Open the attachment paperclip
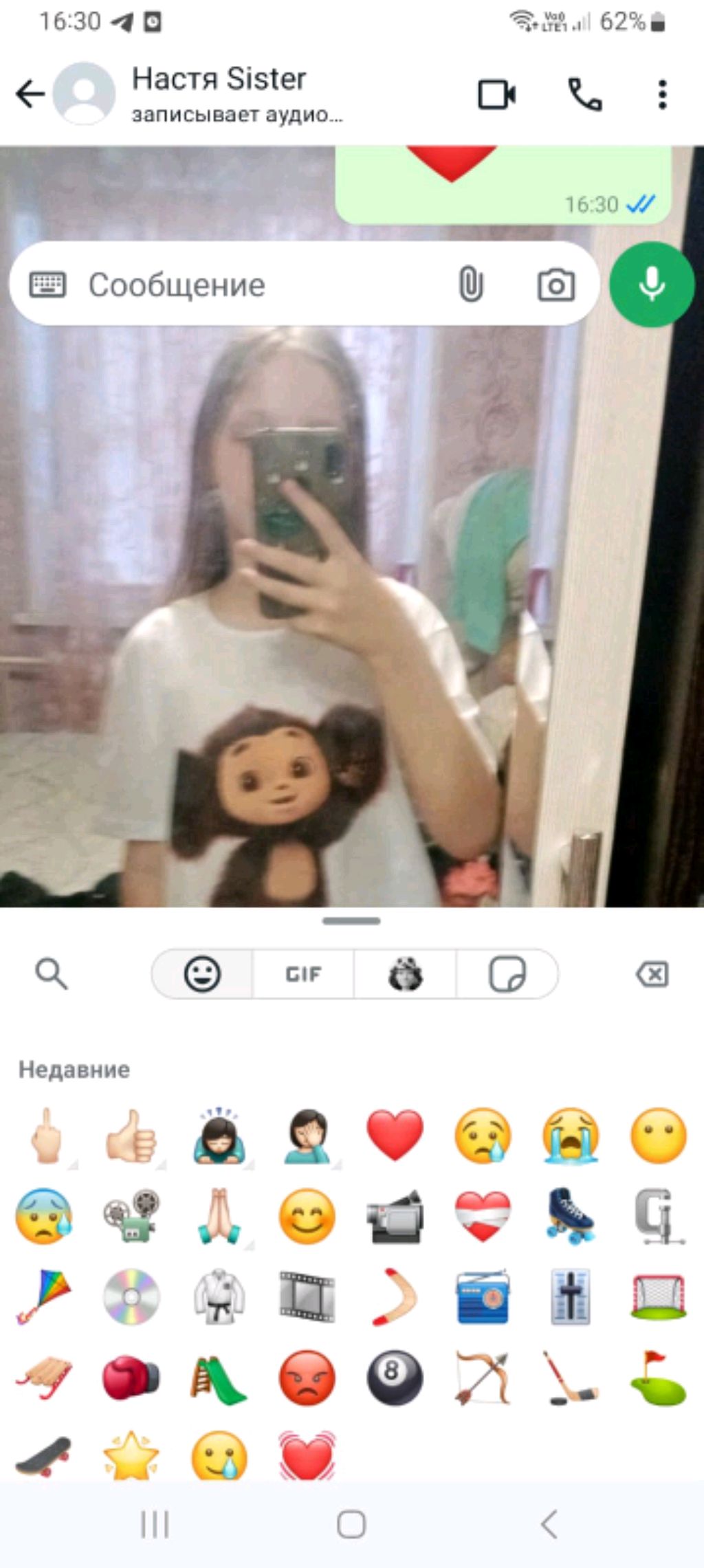 [x=471, y=284]
